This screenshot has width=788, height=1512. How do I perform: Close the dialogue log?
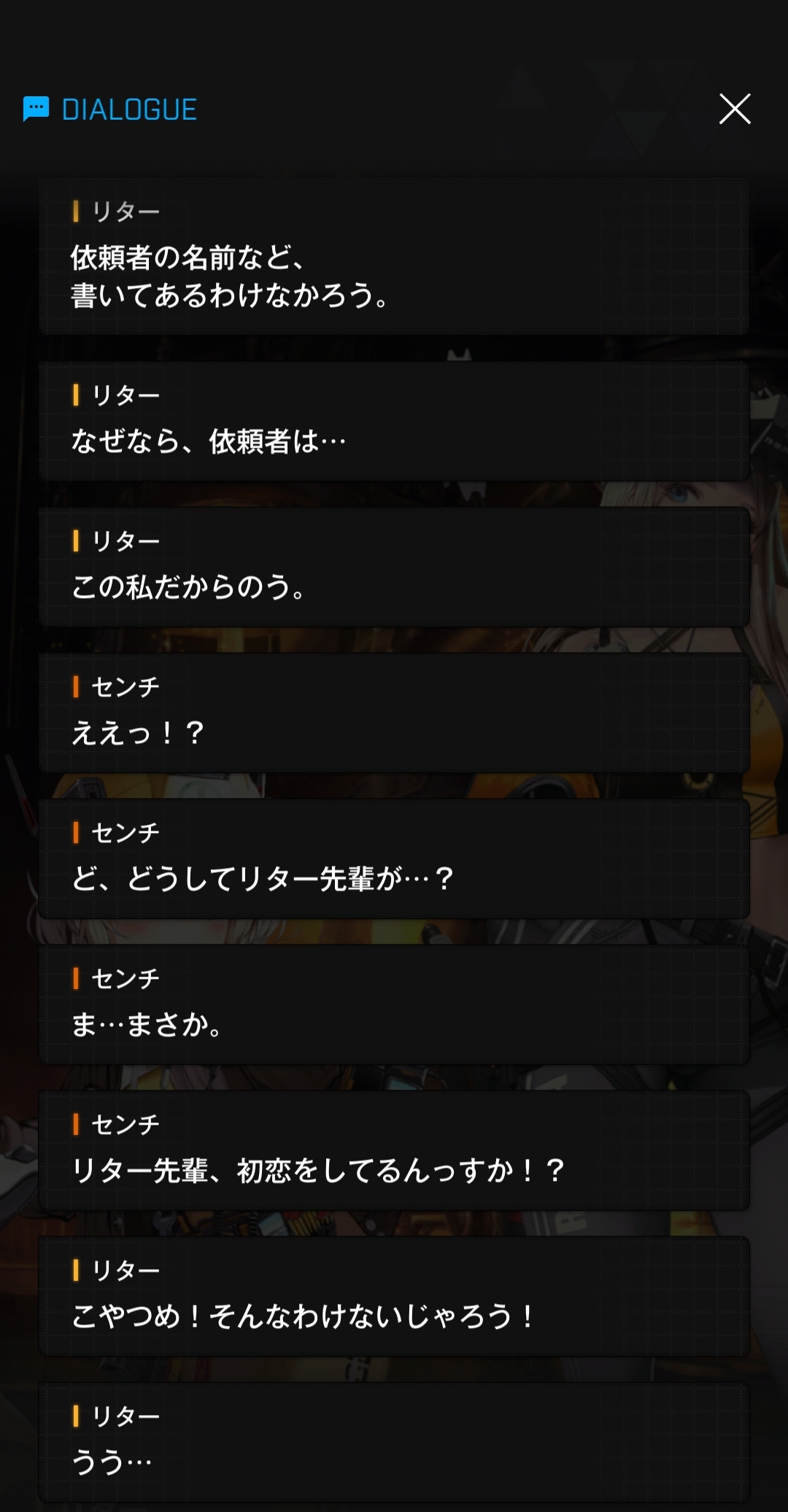tap(734, 109)
